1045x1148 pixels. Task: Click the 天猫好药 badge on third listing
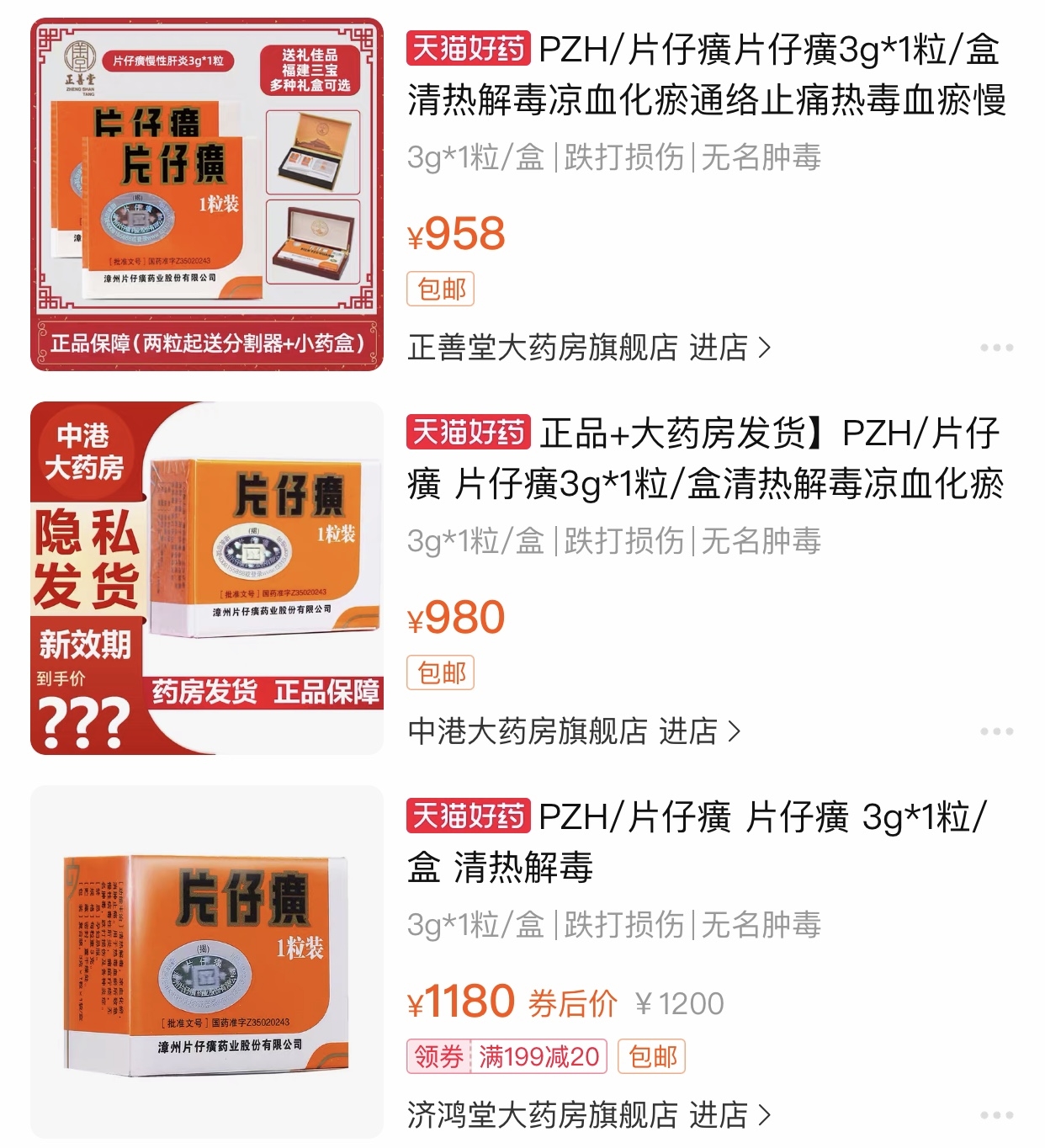point(468,816)
